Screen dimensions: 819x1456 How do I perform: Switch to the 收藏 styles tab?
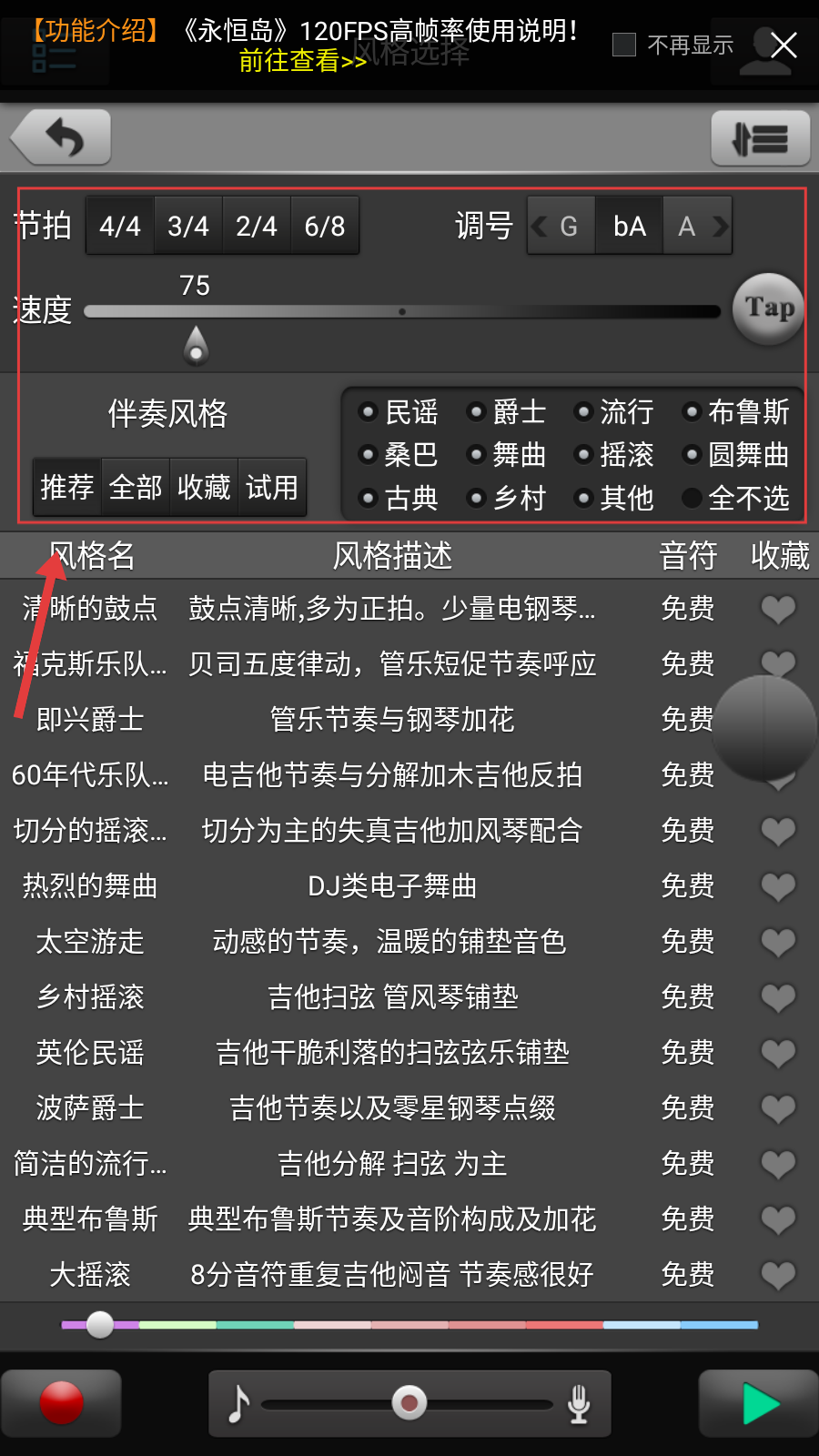[x=204, y=488]
